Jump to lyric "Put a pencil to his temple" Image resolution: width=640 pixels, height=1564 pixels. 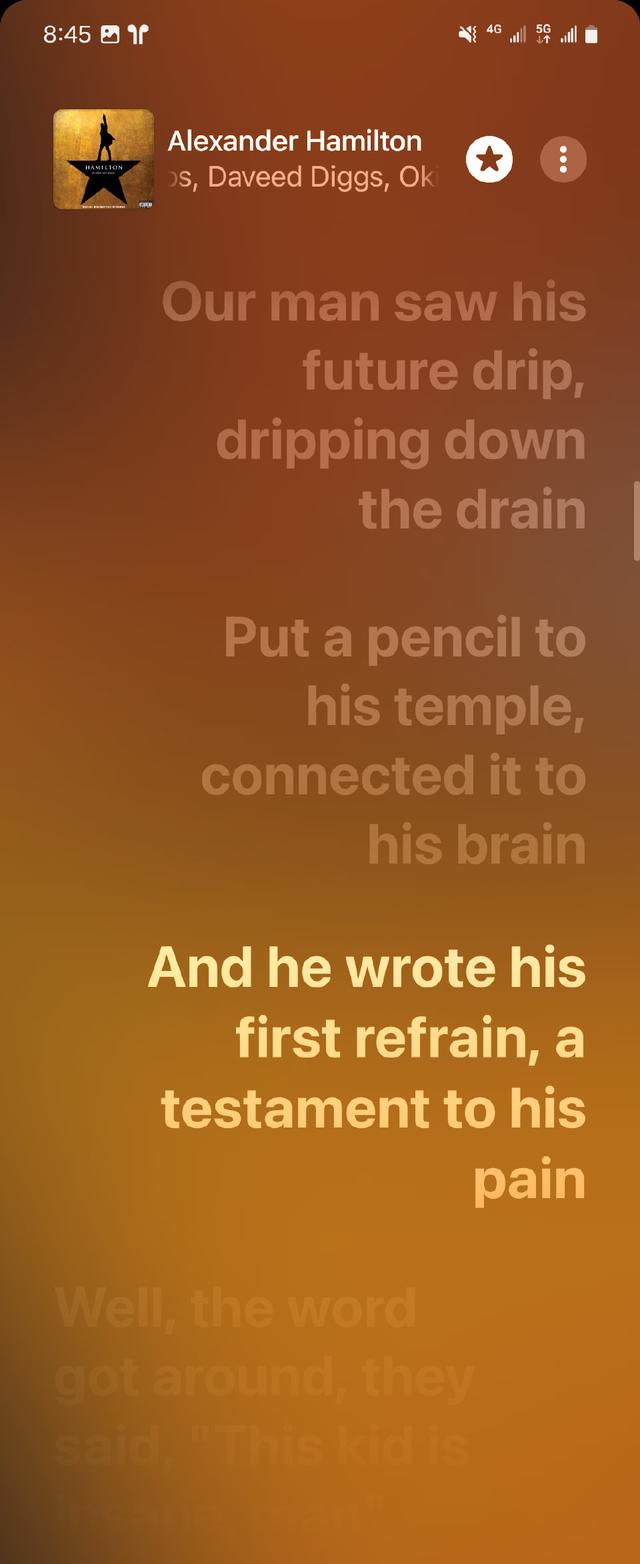(x=400, y=740)
